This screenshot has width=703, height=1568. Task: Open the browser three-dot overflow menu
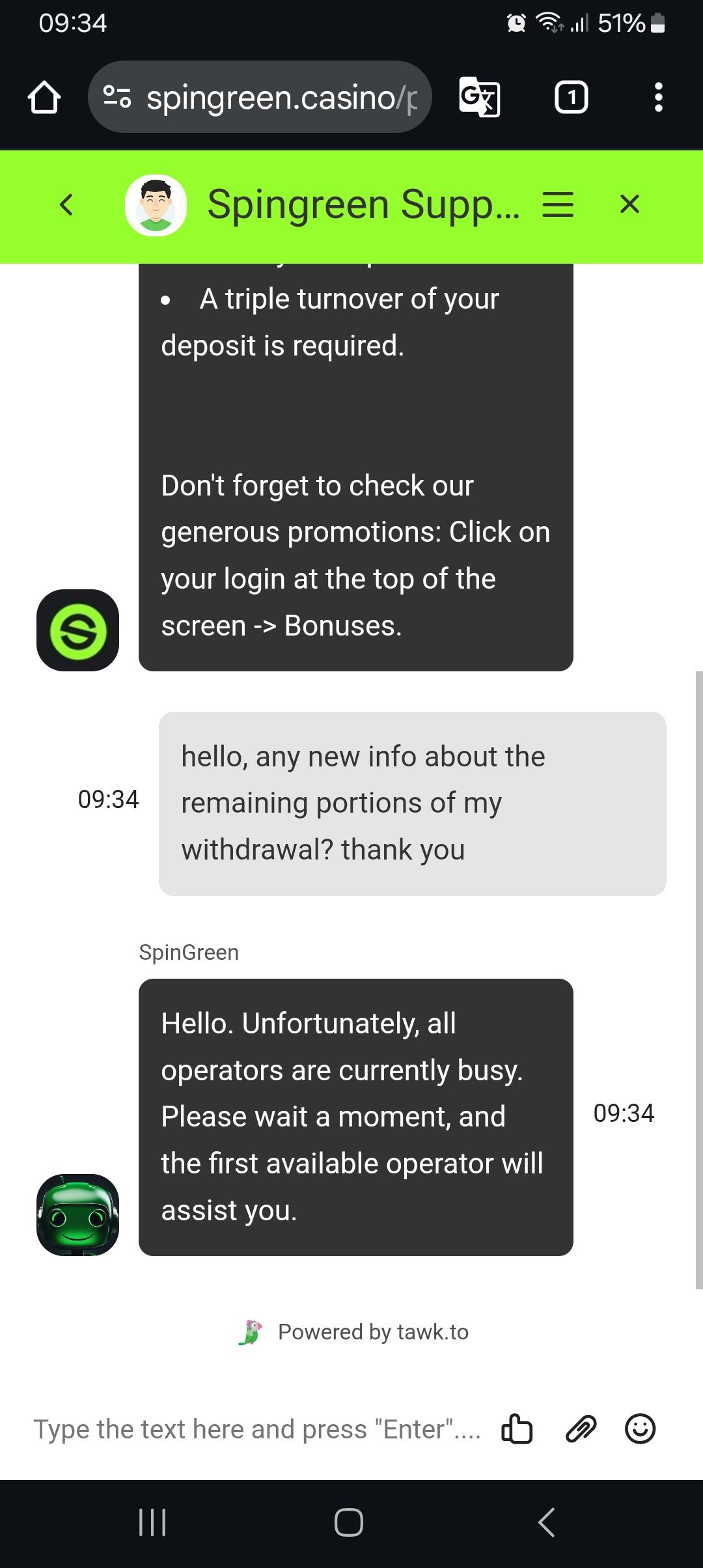(x=658, y=98)
